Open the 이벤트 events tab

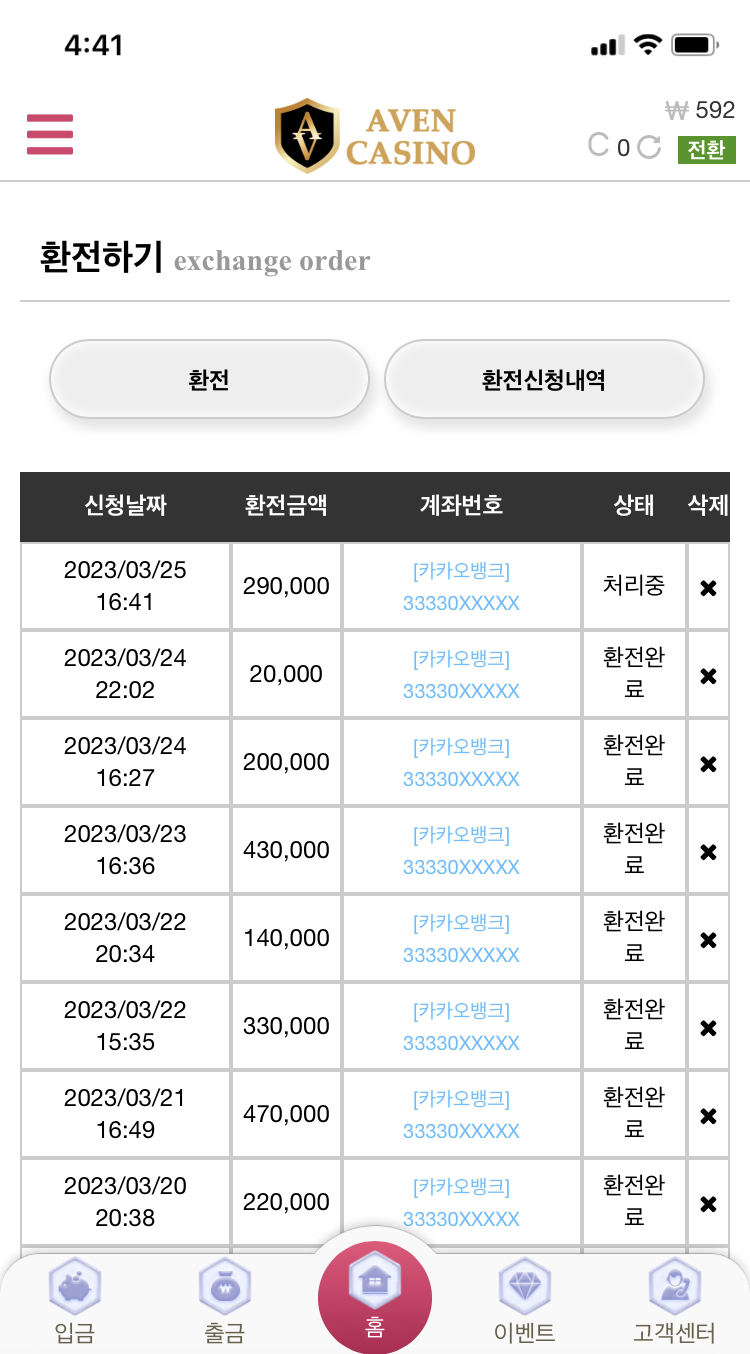point(524,1302)
